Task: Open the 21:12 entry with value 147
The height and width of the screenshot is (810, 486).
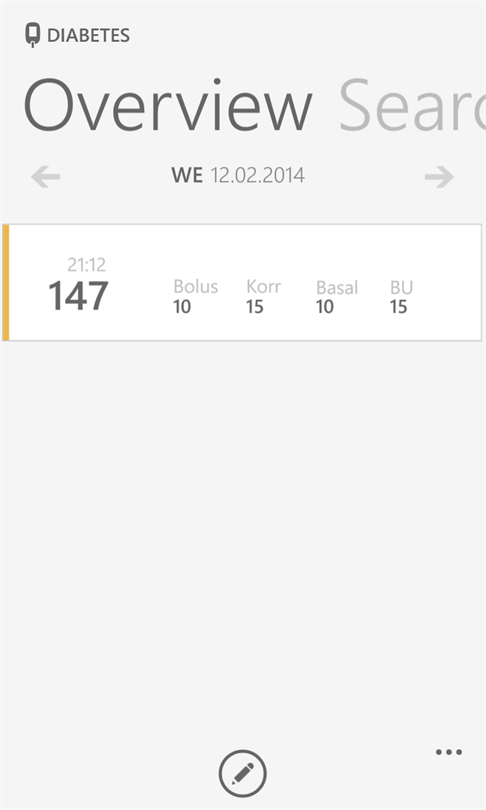Action: [x=242, y=283]
